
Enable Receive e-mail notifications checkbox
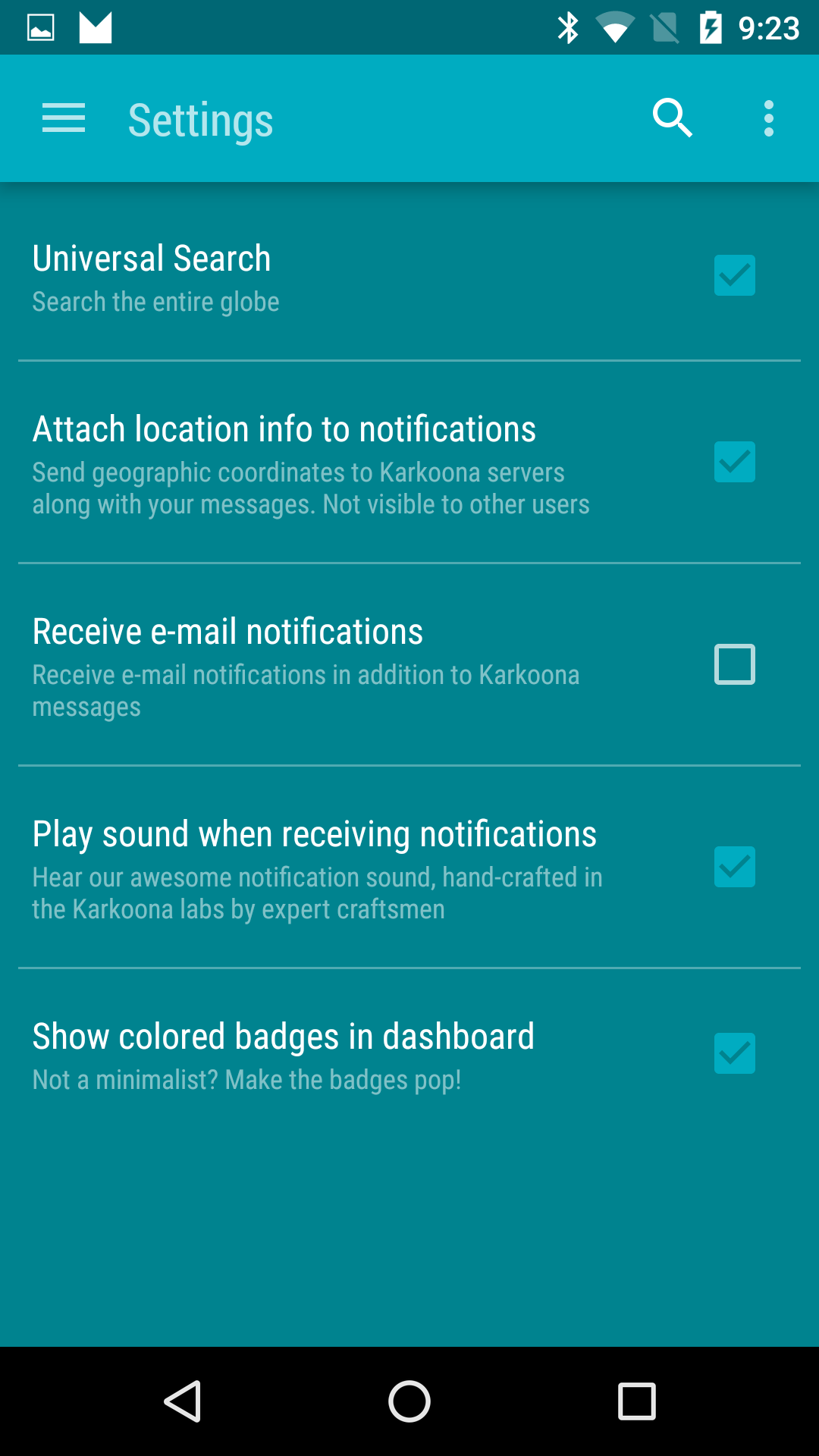tap(735, 664)
